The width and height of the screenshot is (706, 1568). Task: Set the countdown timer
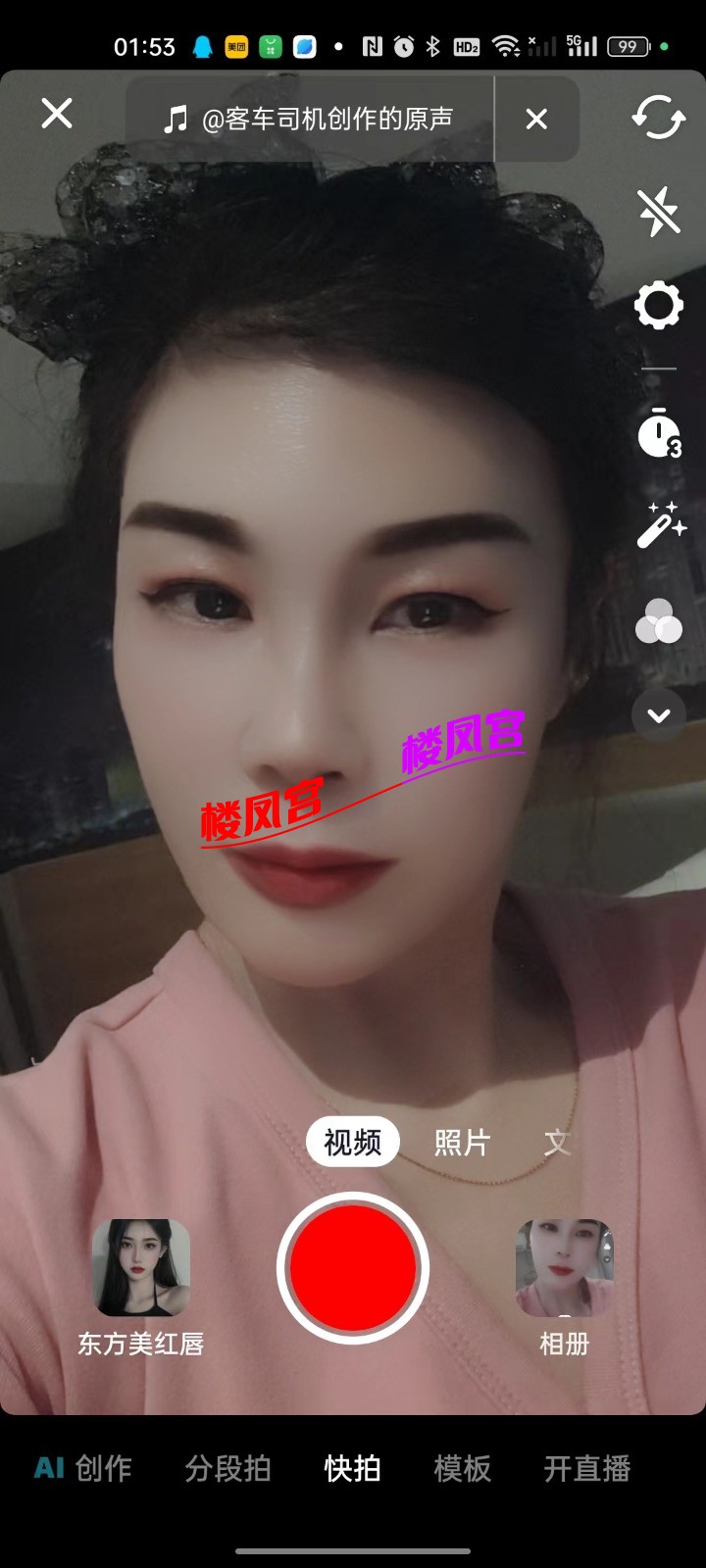pos(658,434)
